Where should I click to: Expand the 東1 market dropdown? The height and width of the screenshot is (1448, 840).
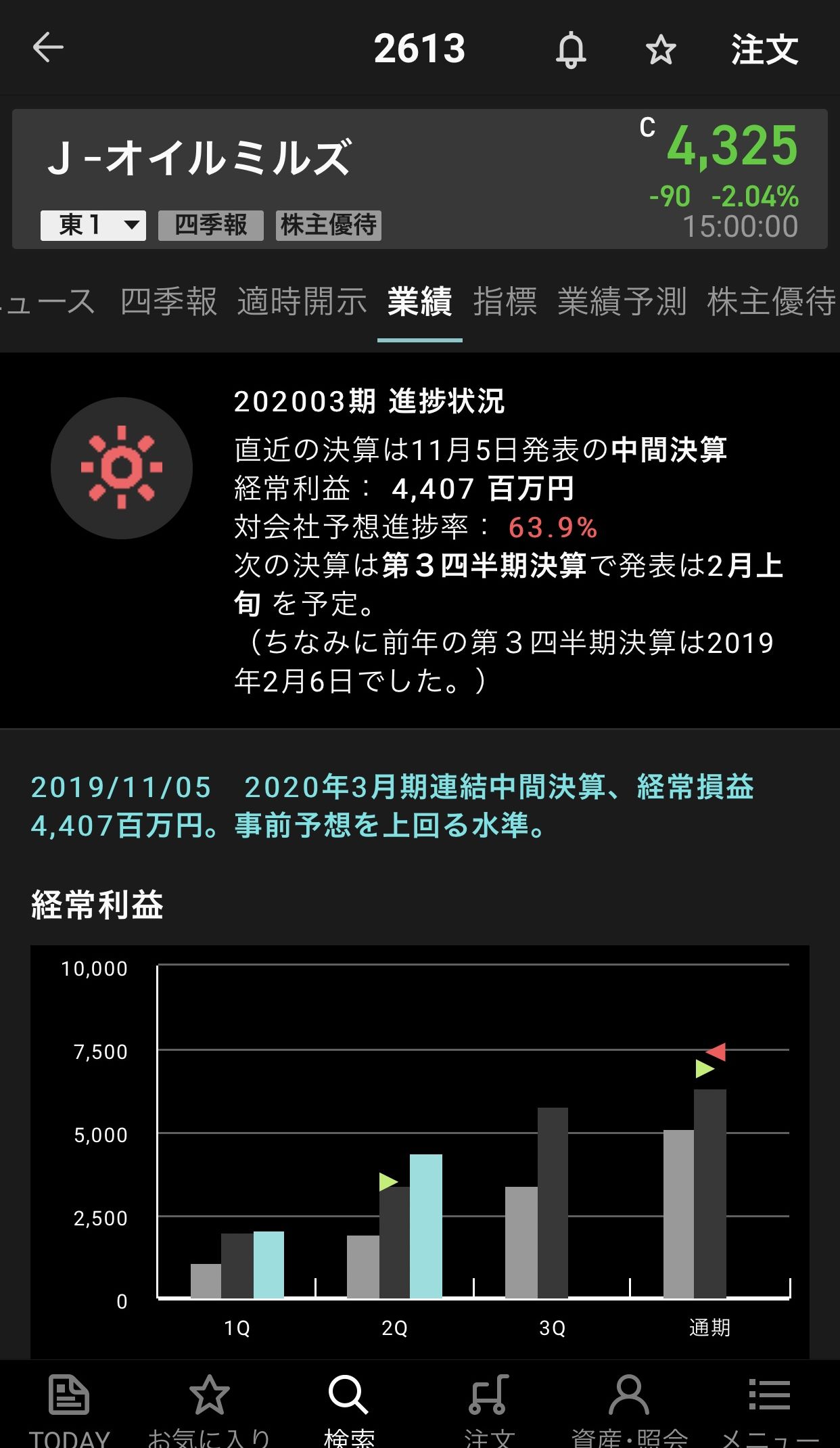pyautogui.click(x=93, y=225)
